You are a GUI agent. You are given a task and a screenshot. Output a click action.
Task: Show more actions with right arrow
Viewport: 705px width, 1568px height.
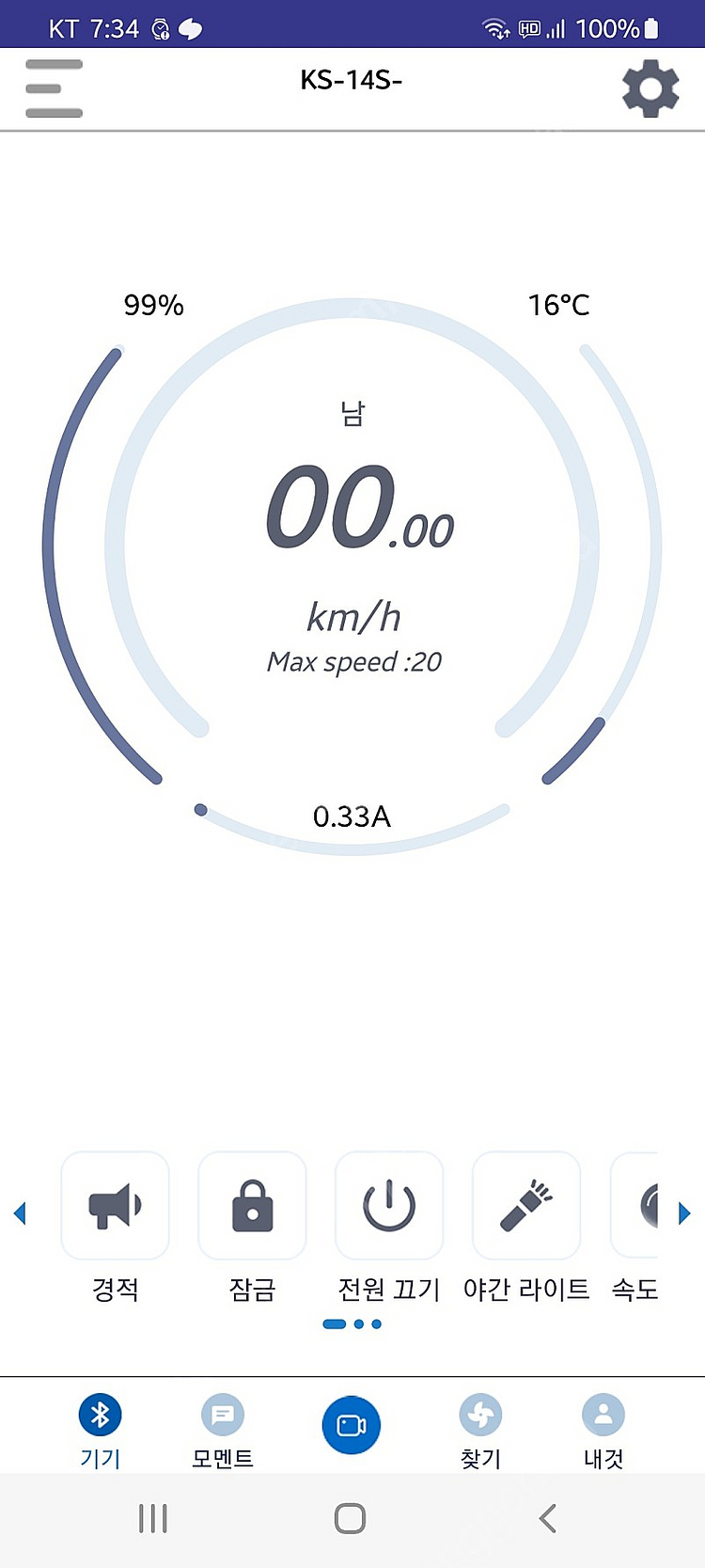click(x=684, y=1213)
